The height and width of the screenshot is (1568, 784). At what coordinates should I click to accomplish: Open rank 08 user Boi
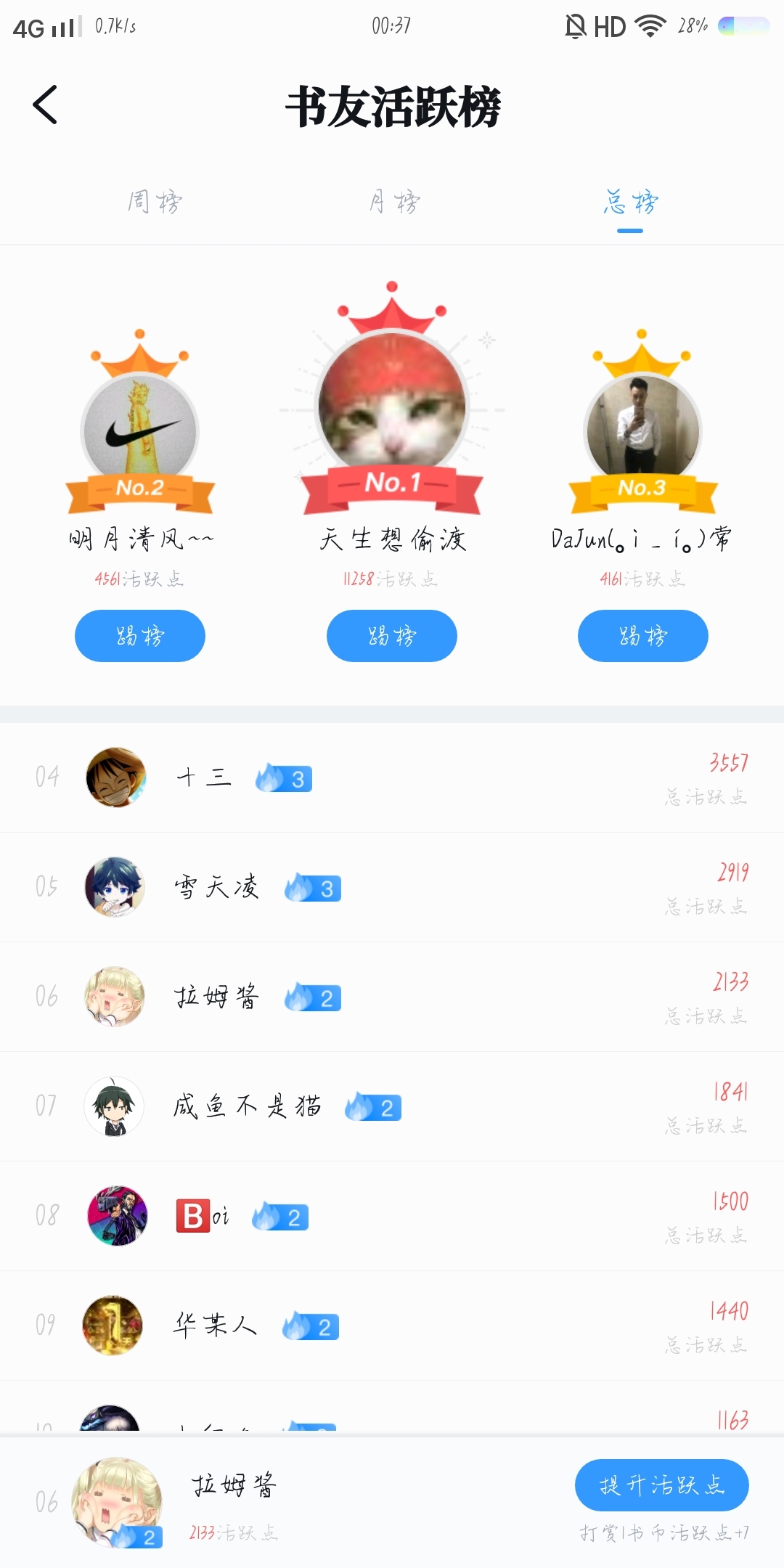click(392, 1216)
